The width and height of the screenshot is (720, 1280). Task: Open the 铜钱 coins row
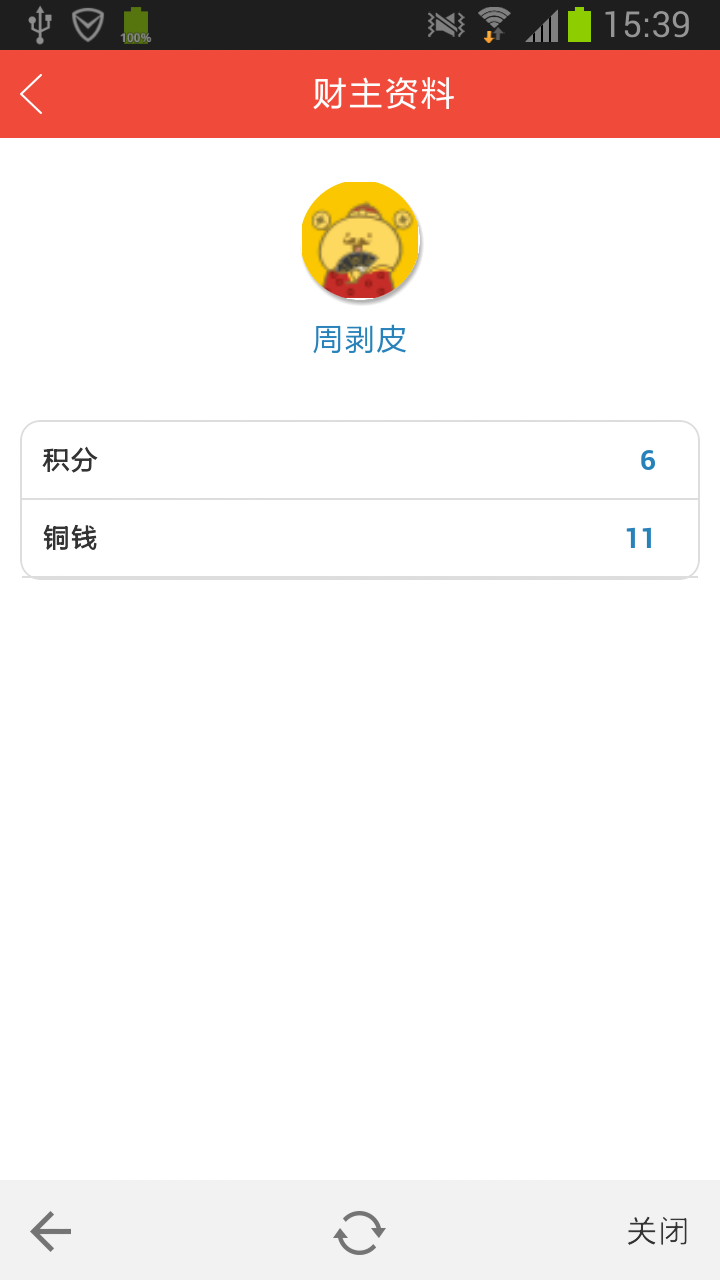[x=360, y=538]
